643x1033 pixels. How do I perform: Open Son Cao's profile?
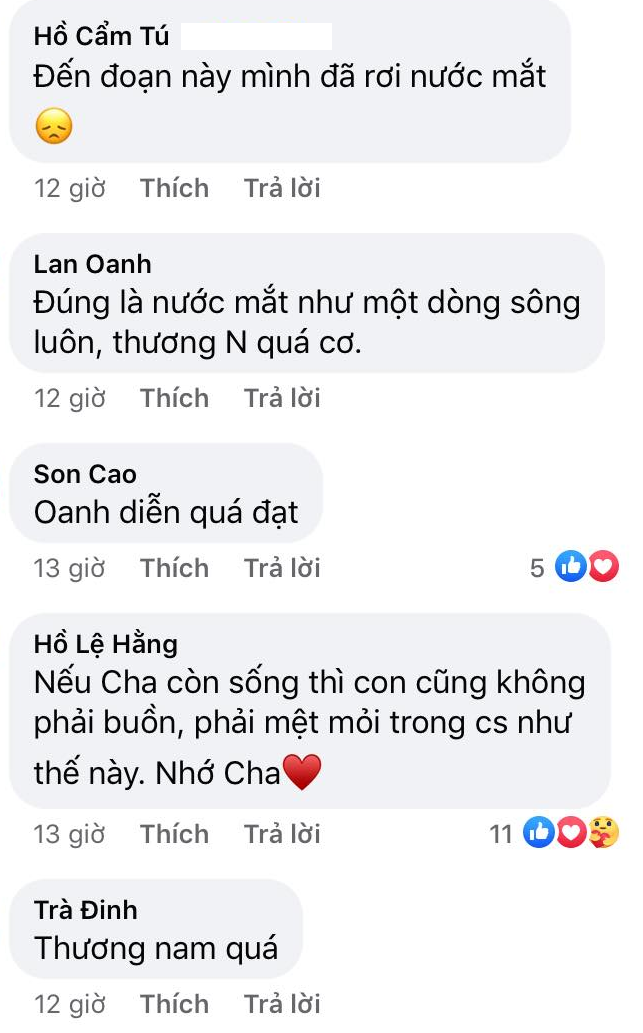point(85,474)
